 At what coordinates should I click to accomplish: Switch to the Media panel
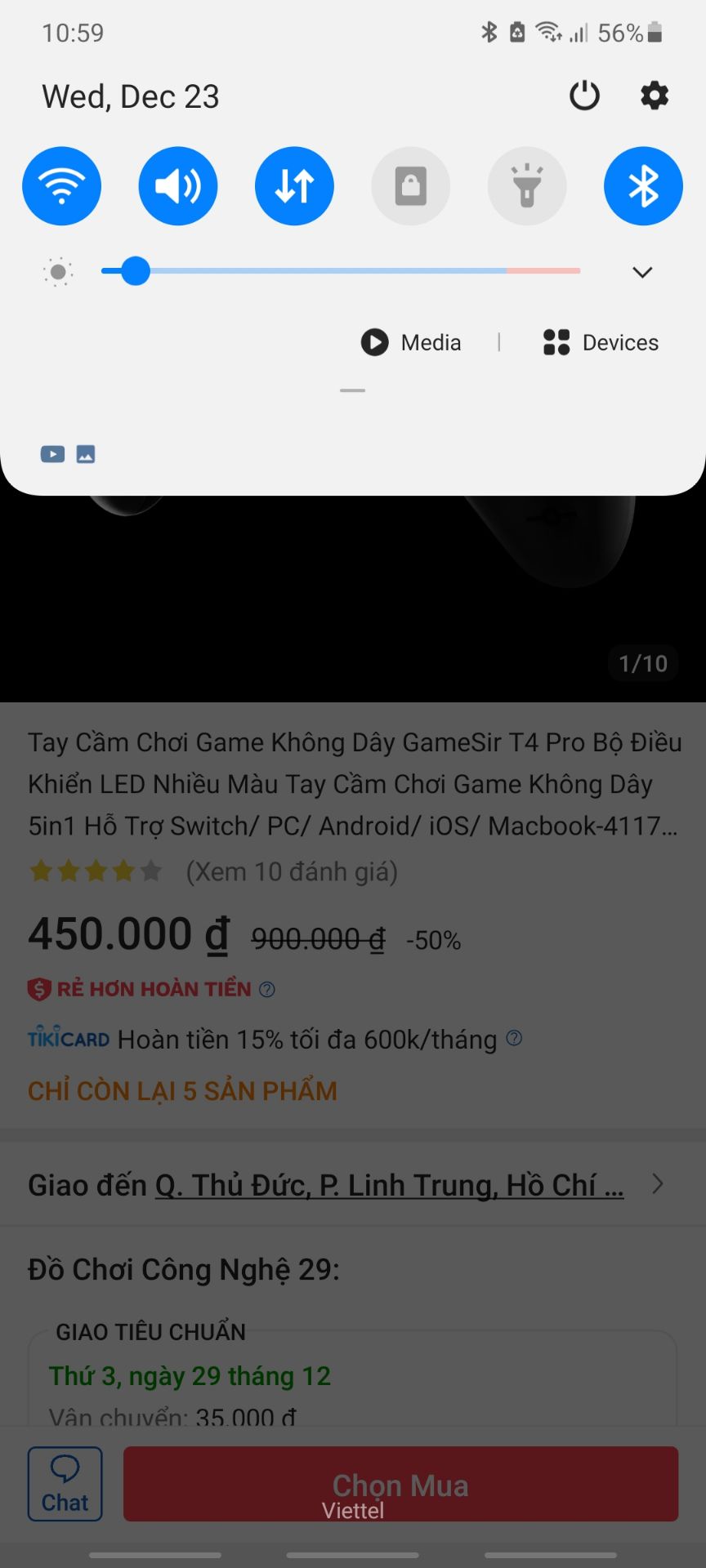(412, 343)
